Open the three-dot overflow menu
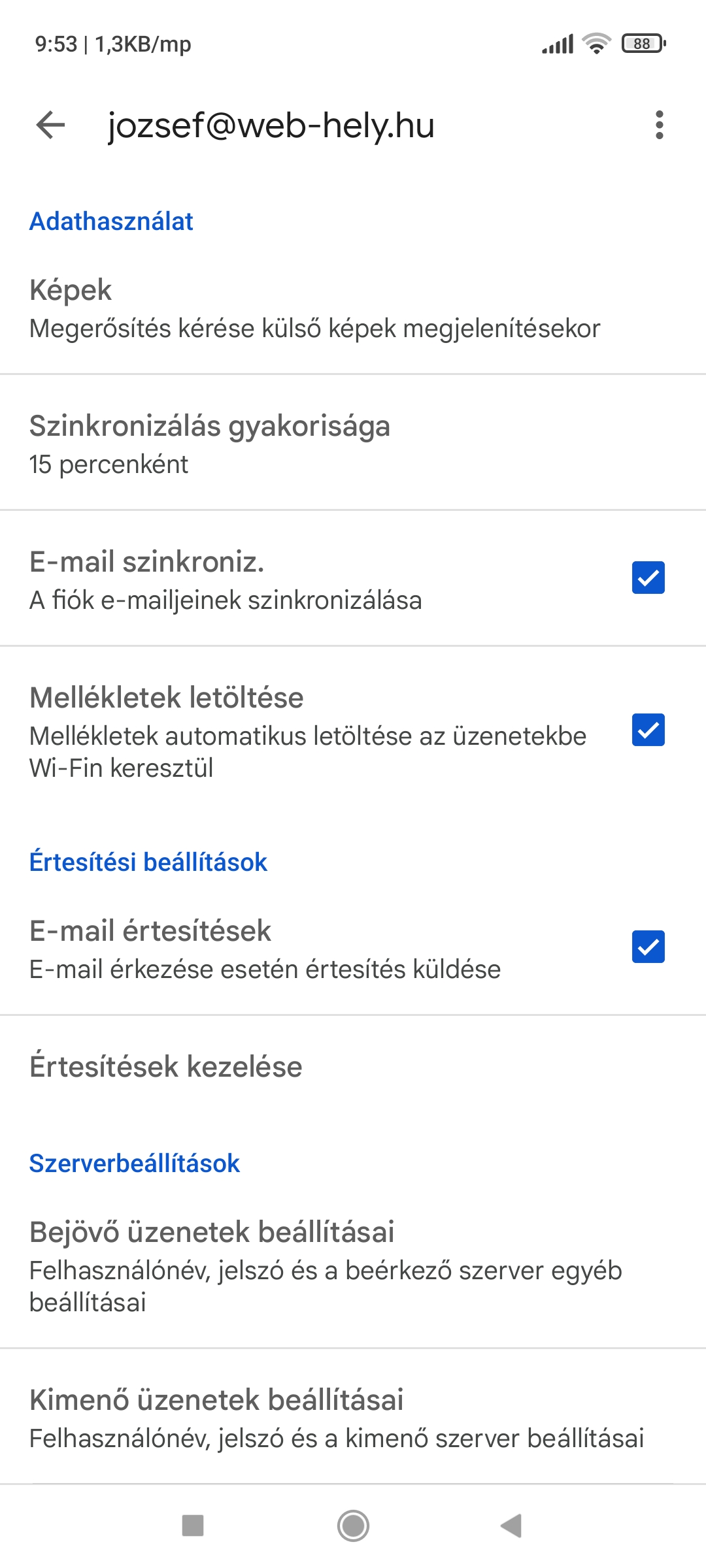Screen dimensions: 706x1568 coord(659,125)
